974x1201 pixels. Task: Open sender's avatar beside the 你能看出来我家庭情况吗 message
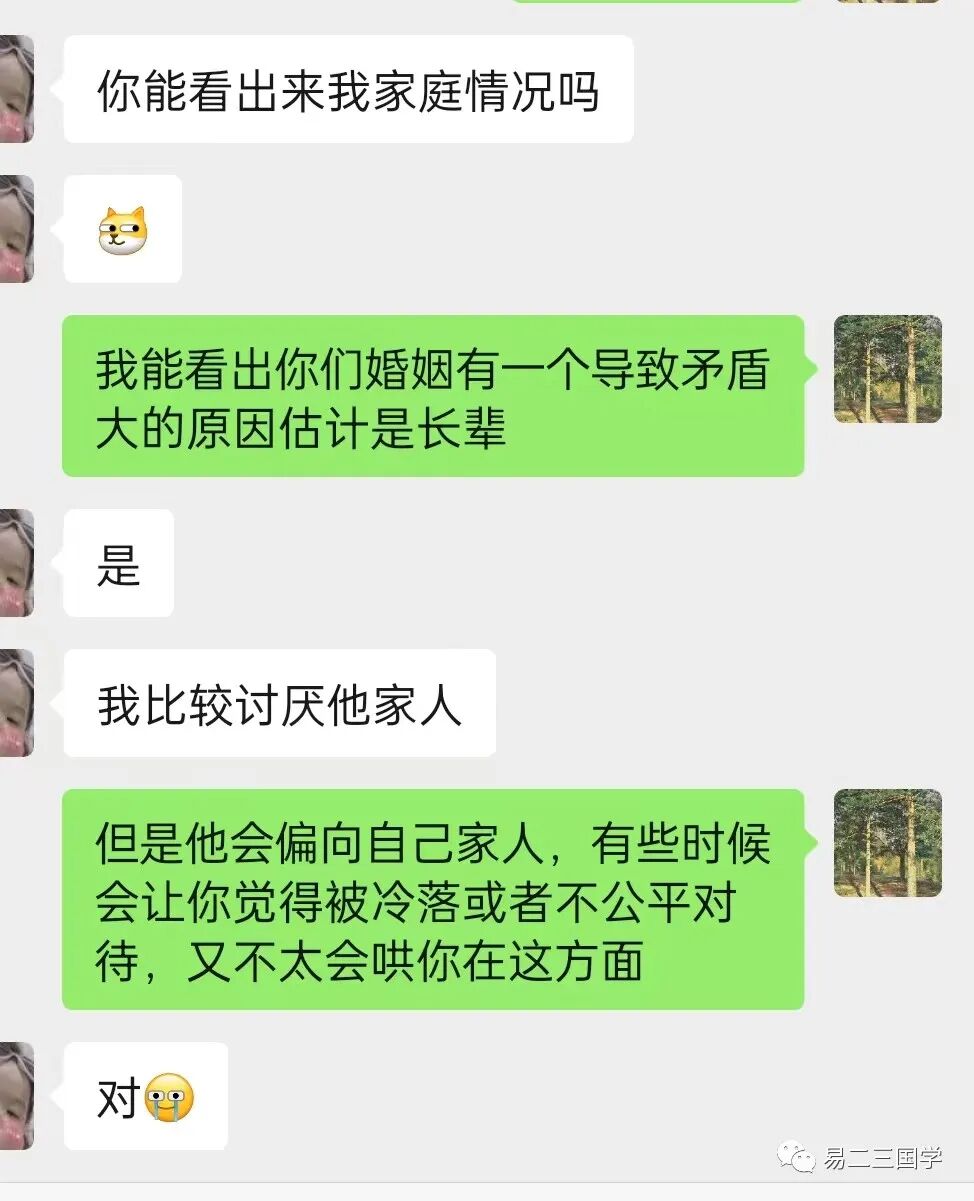(16, 89)
